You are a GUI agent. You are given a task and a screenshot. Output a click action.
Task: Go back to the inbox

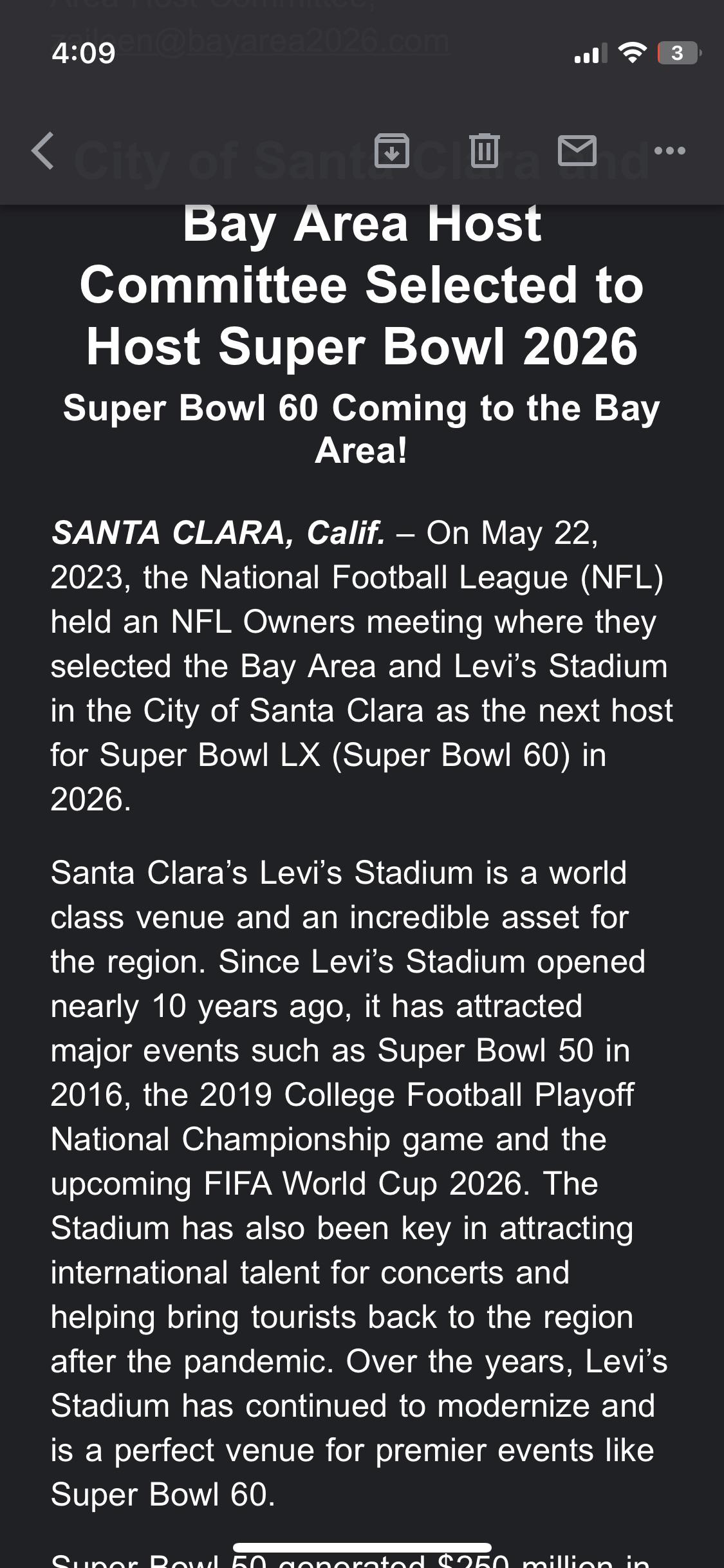(x=43, y=151)
